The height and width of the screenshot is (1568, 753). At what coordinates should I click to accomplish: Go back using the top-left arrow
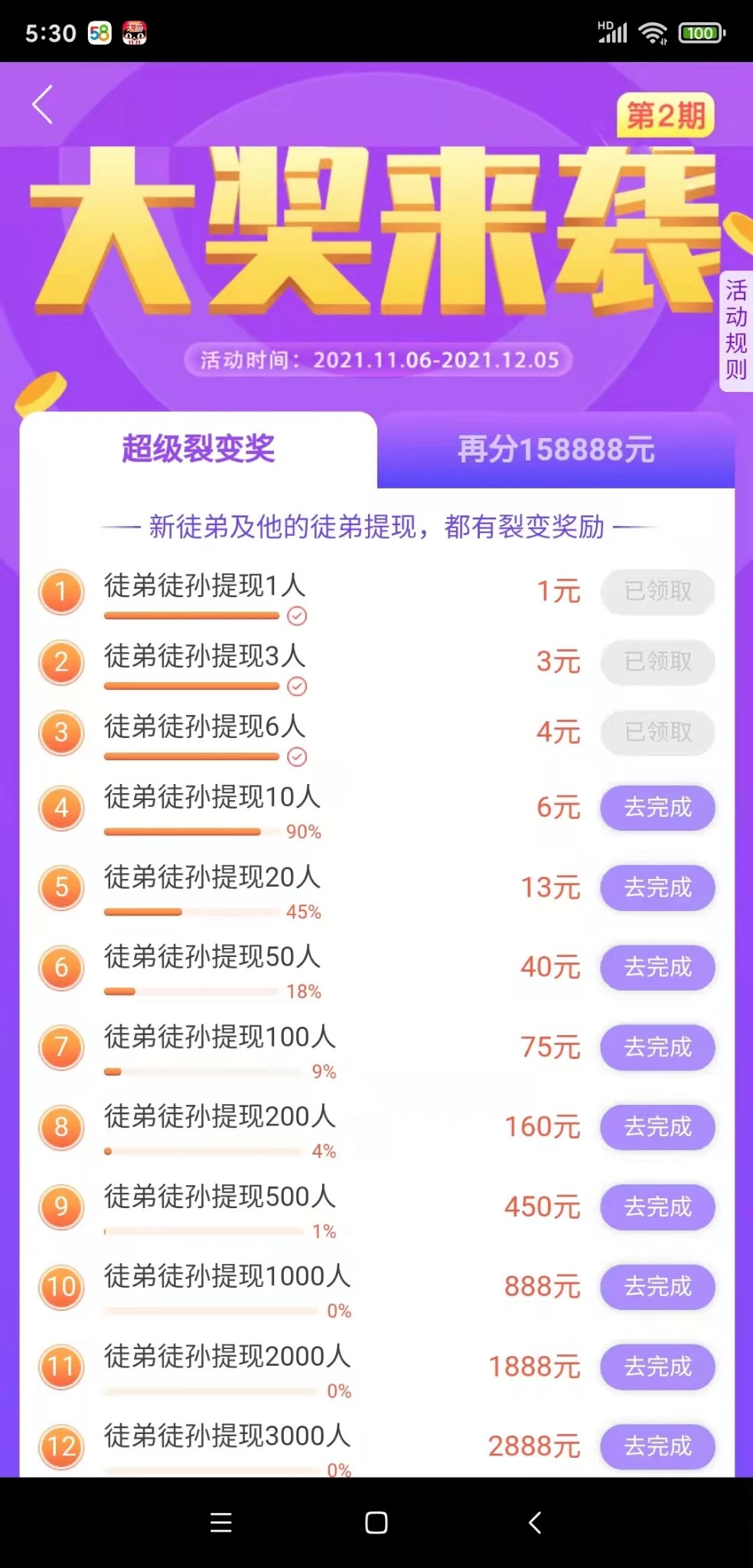coord(43,104)
